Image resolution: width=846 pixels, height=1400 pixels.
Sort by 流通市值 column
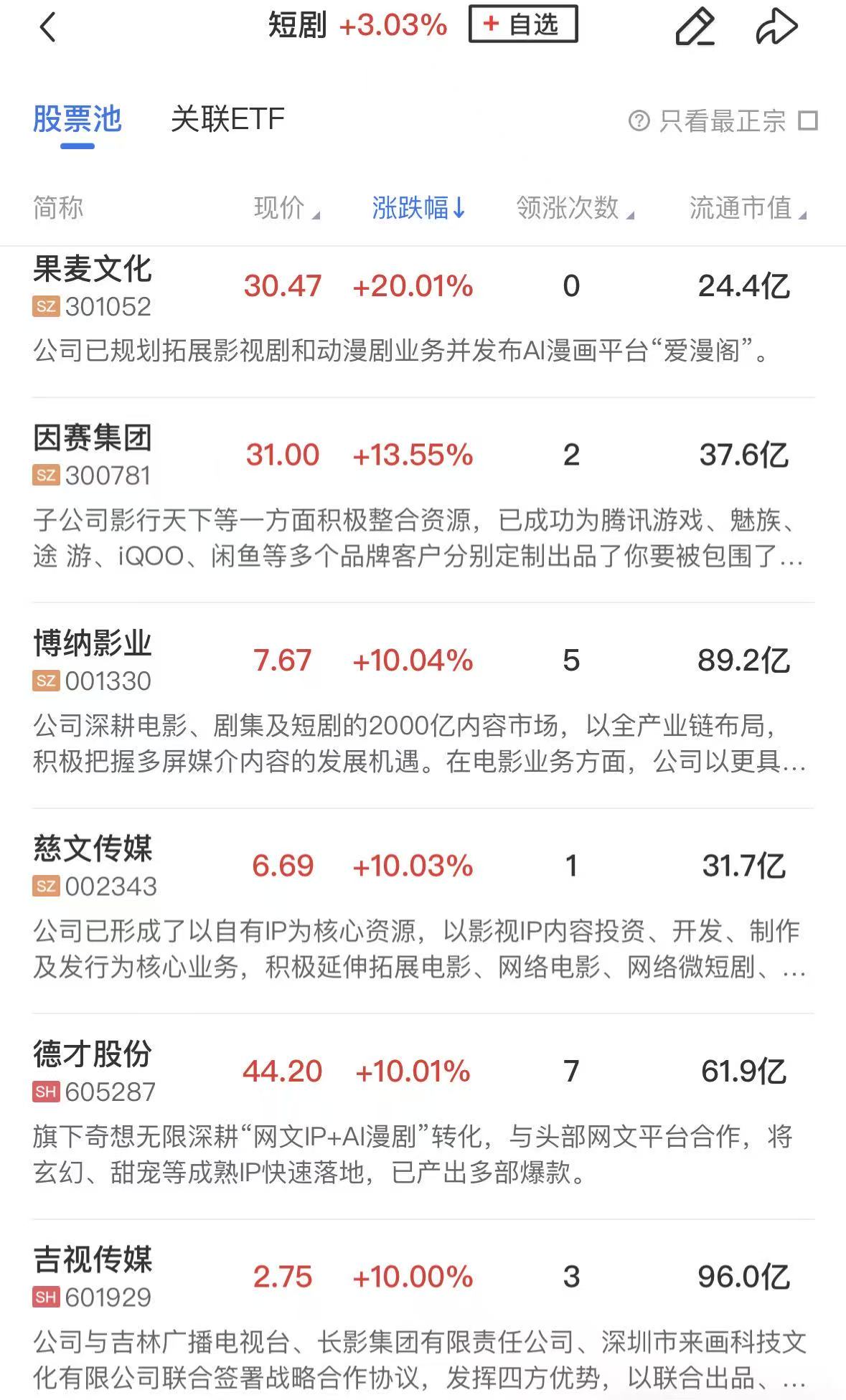pos(748,208)
